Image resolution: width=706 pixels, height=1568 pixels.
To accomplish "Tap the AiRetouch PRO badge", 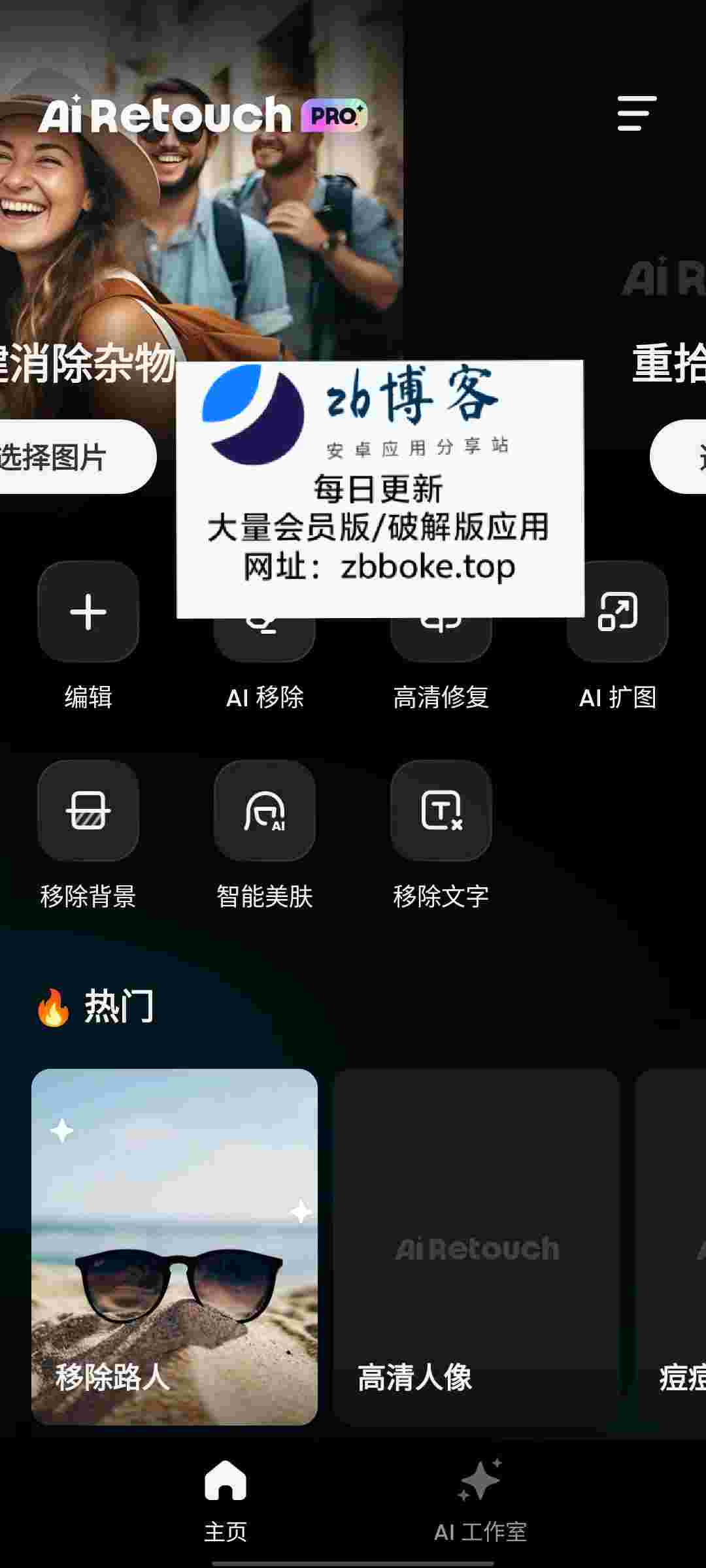I will tap(334, 116).
